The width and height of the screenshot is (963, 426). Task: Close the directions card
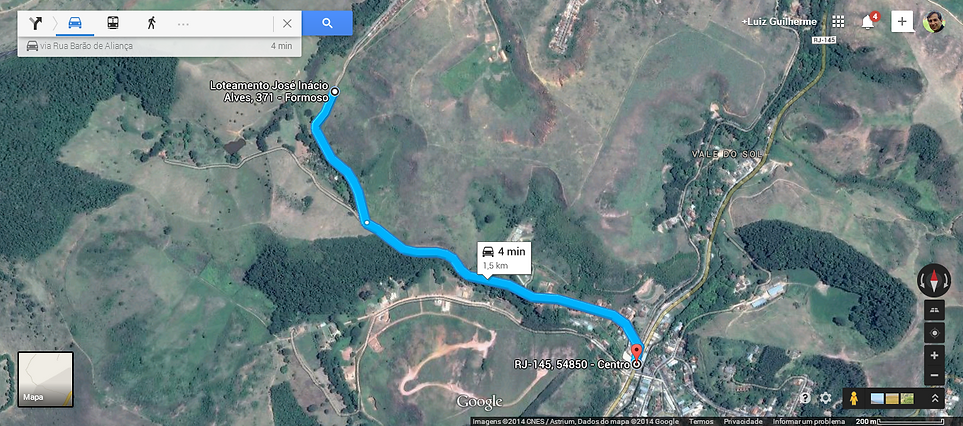coord(287,22)
